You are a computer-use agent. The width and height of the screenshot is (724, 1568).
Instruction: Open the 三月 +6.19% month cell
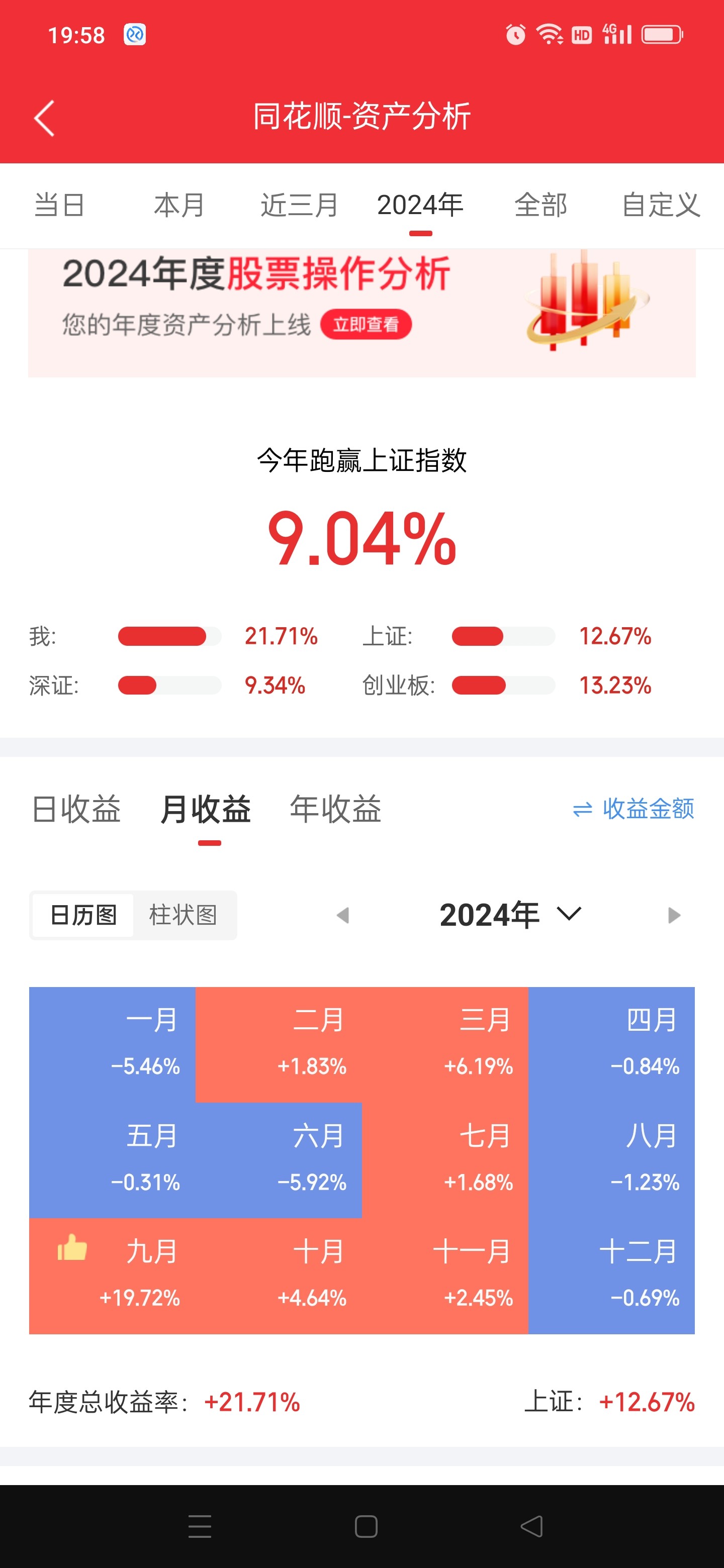tap(445, 1044)
